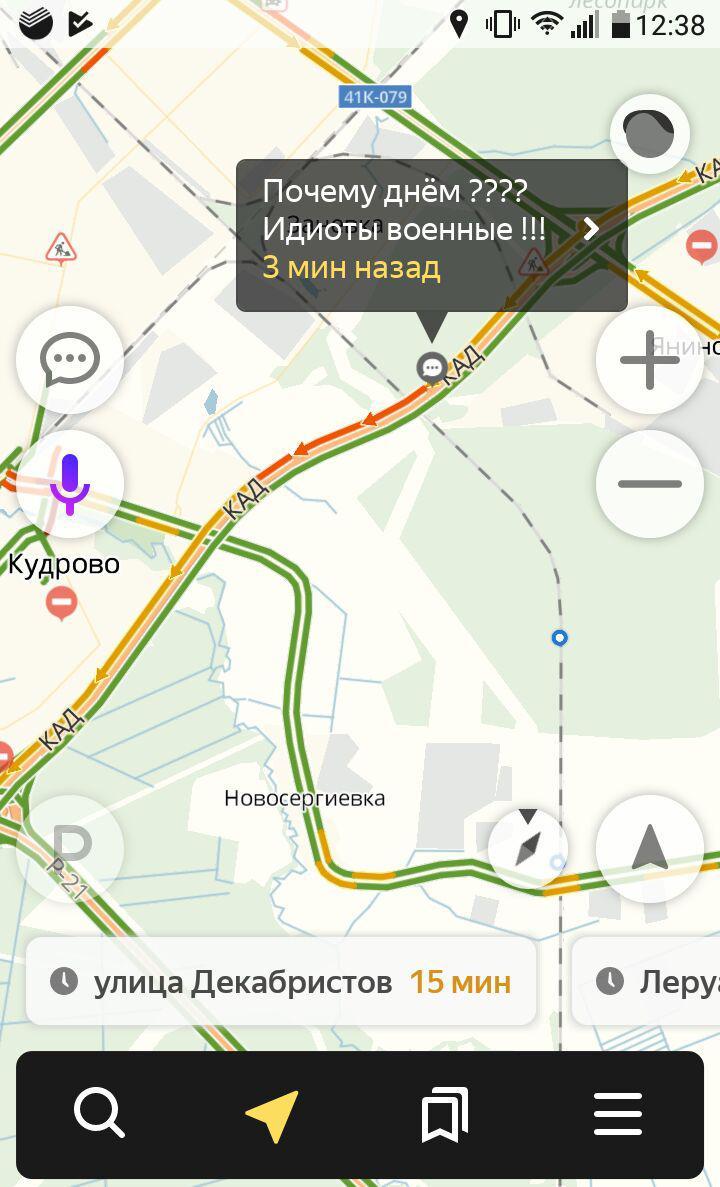Viewport: 720px width, 1187px height.
Task: Activate the voice assistant microphone
Action: pos(70,484)
